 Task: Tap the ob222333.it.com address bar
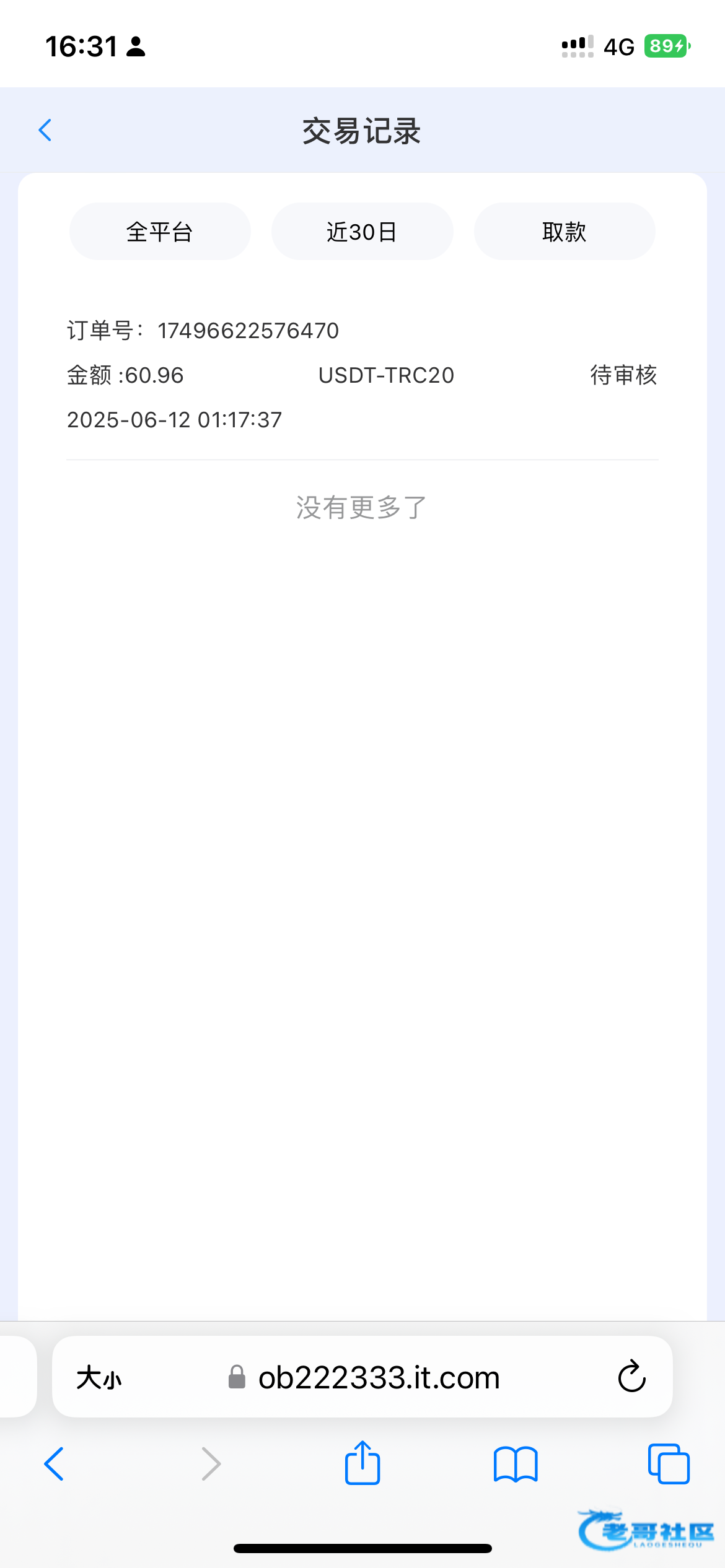pos(378,1378)
